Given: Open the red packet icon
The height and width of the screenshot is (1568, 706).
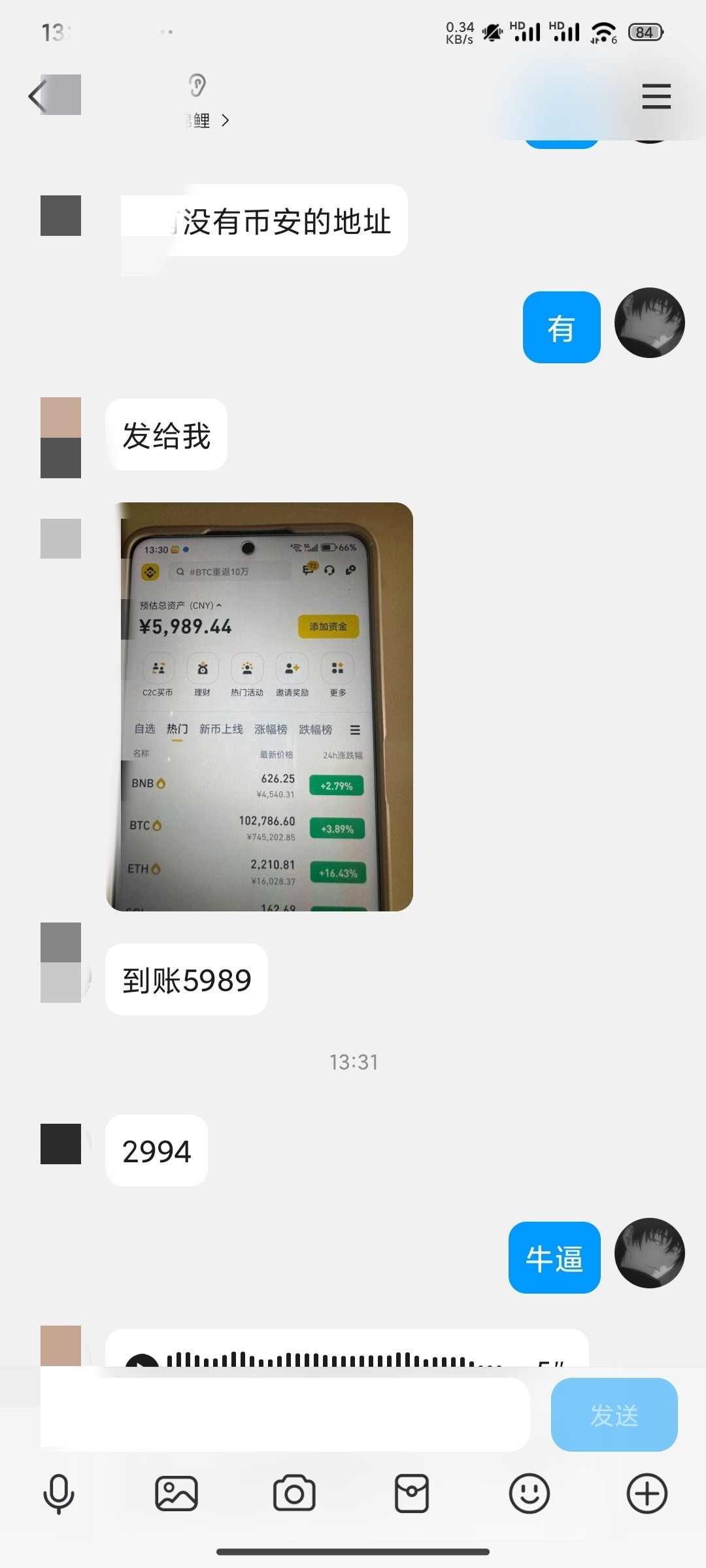Looking at the screenshot, I should pyautogui.click(x=412, y=1494).
